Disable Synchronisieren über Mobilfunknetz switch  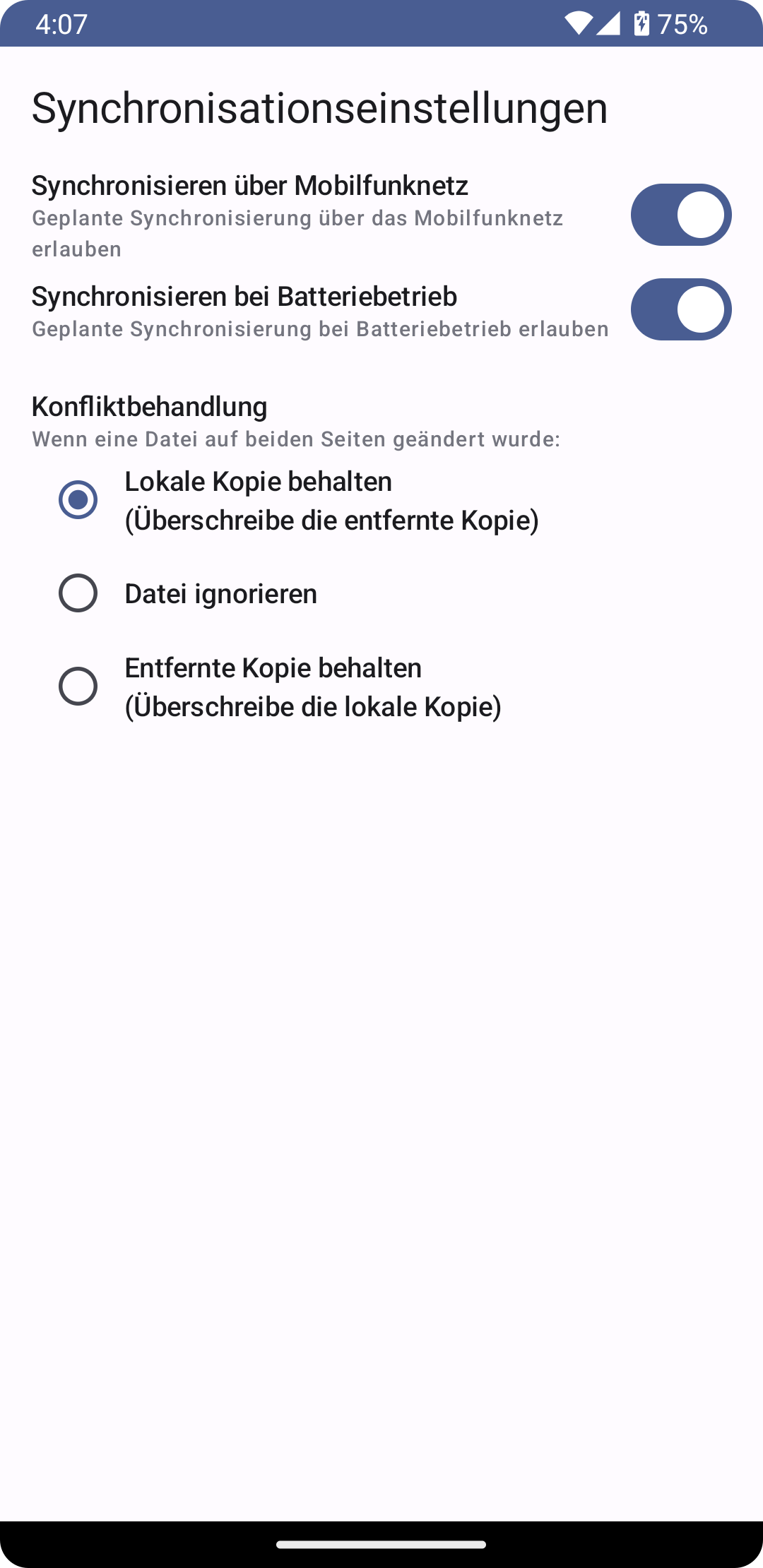coord(680,215)
